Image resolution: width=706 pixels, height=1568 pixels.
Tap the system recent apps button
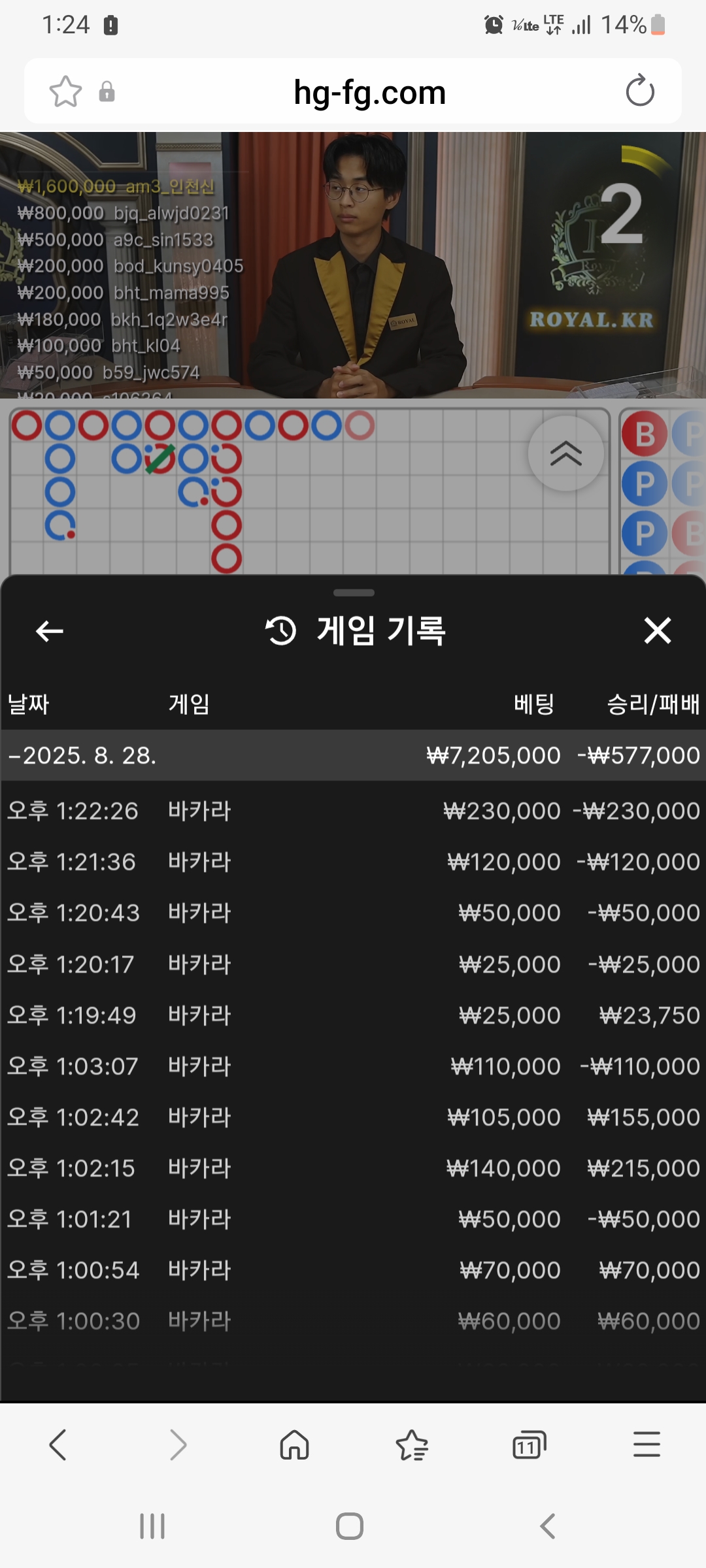[152, 1526]
